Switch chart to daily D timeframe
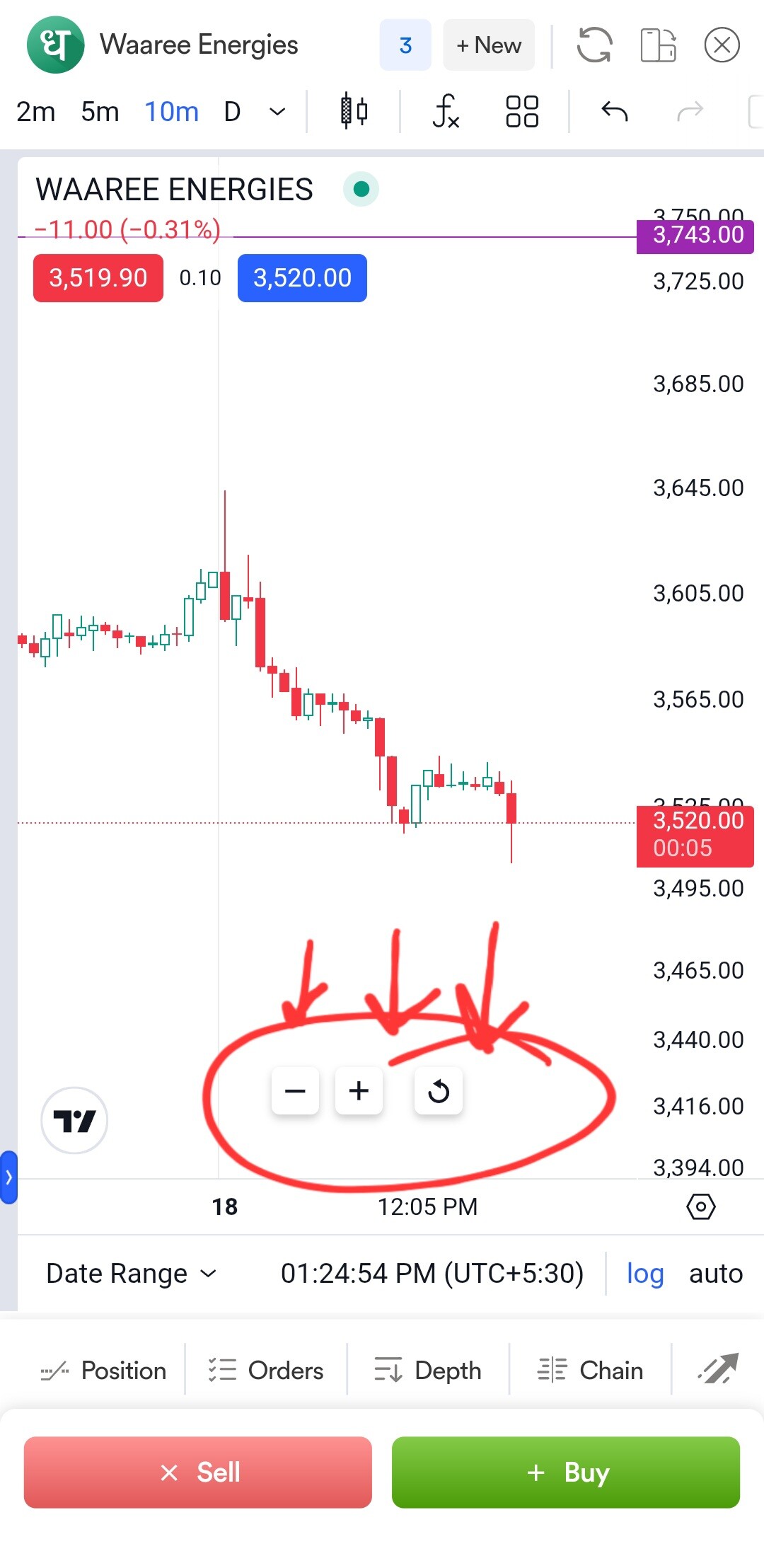Viewport: 764px width, 1568px height. click(x=232, y=112)
